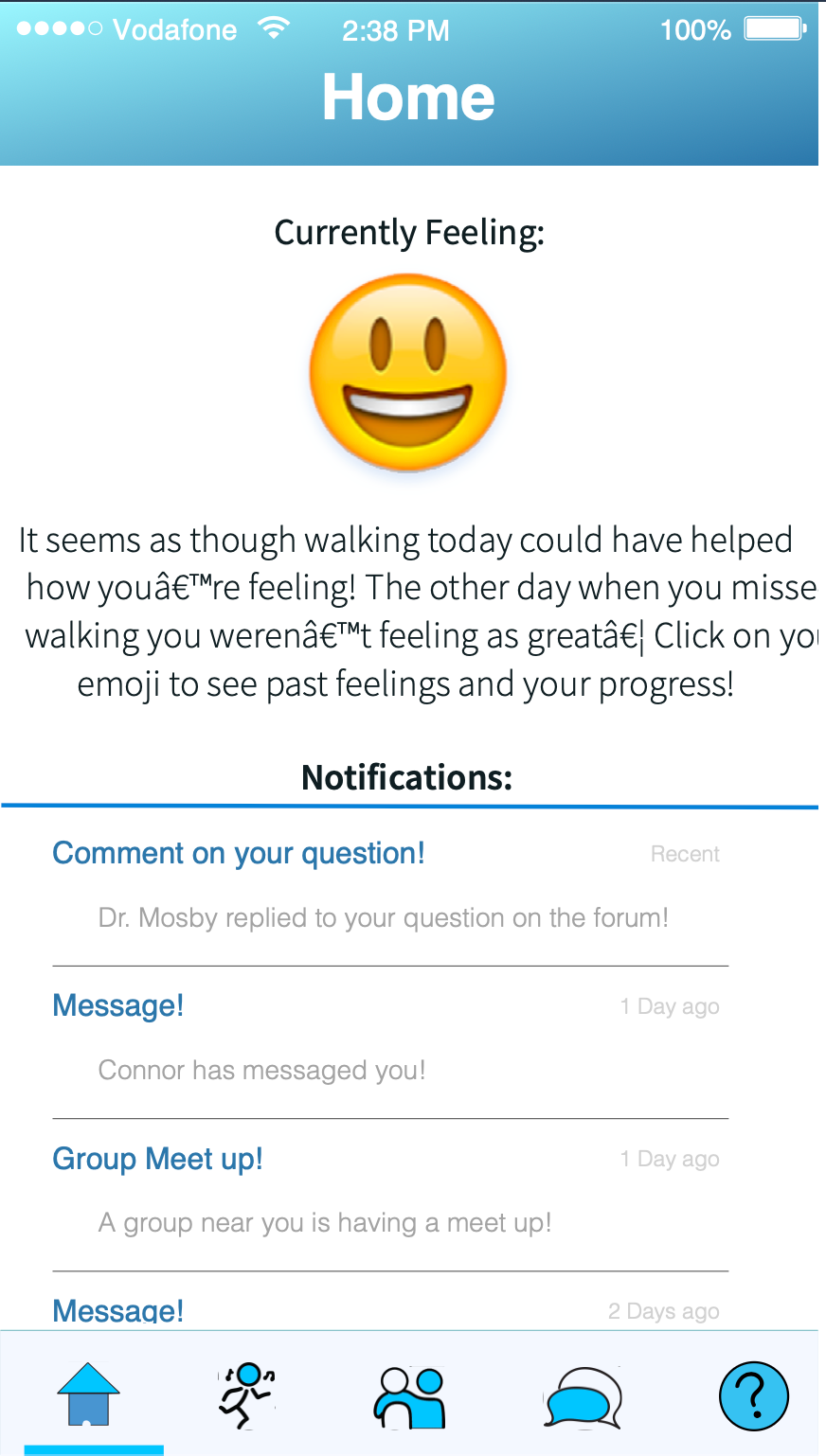Switch to the groups people tab
Image resolution: width=826 pixels, height=1456 pixels.
409,1397
